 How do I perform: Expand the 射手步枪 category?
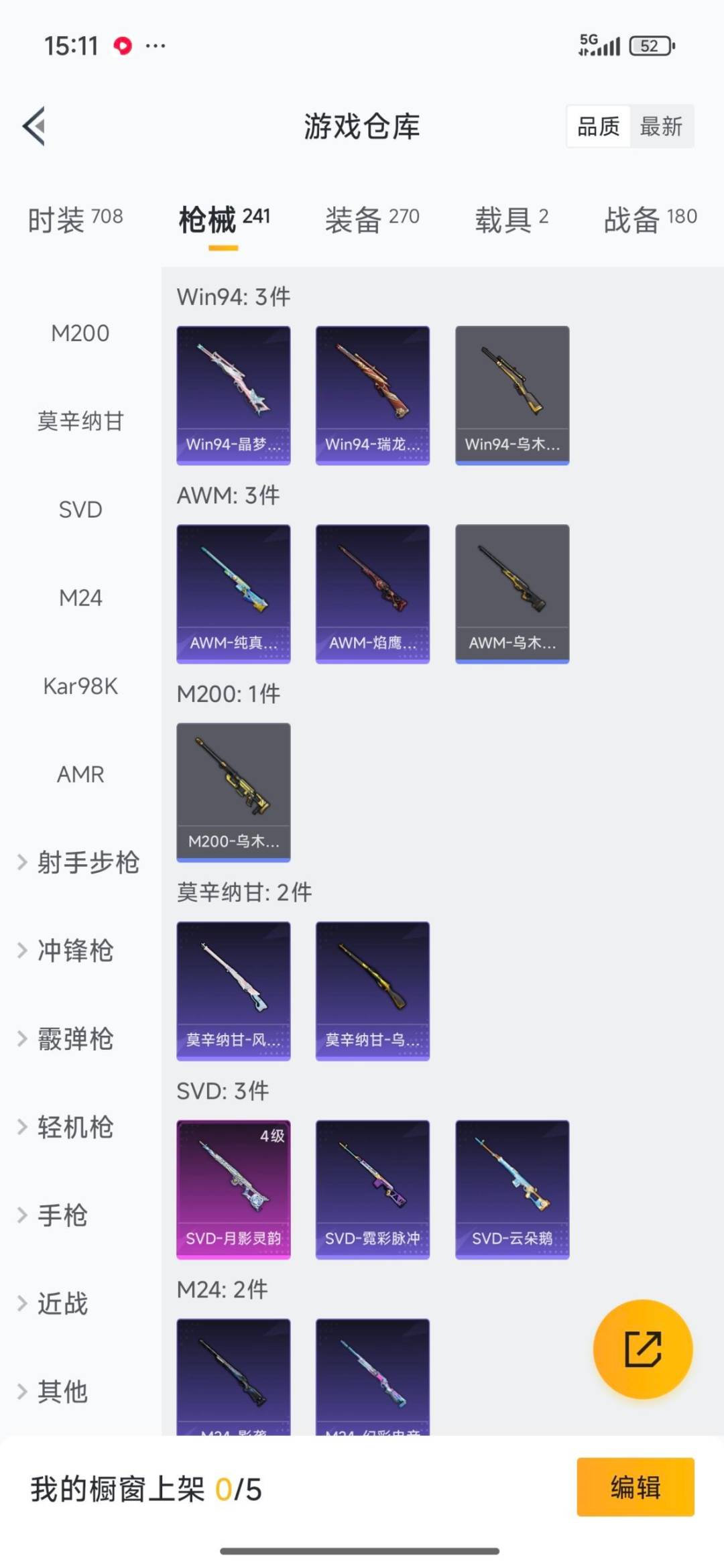pos(79,862)
